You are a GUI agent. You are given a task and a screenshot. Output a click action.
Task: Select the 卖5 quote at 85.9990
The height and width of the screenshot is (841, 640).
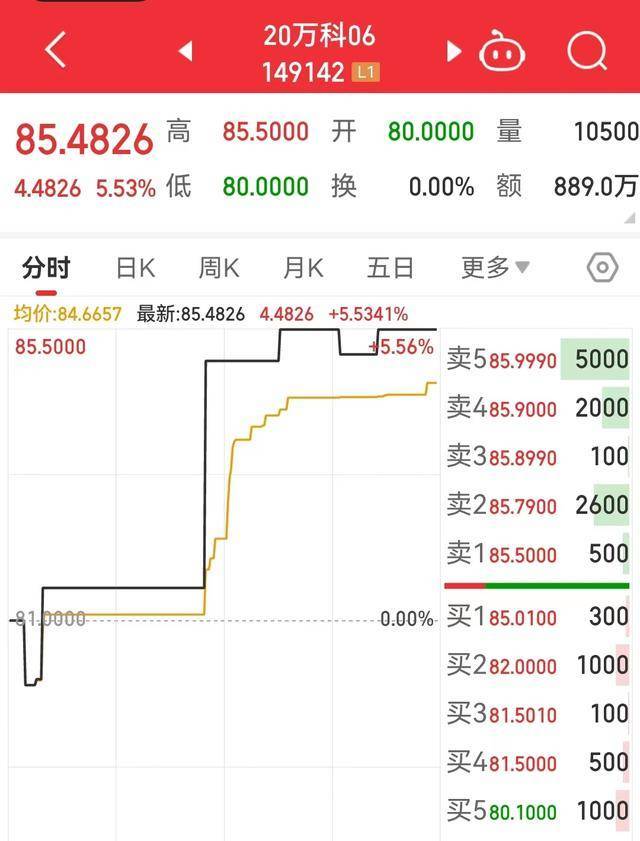(x=537, y=360)
